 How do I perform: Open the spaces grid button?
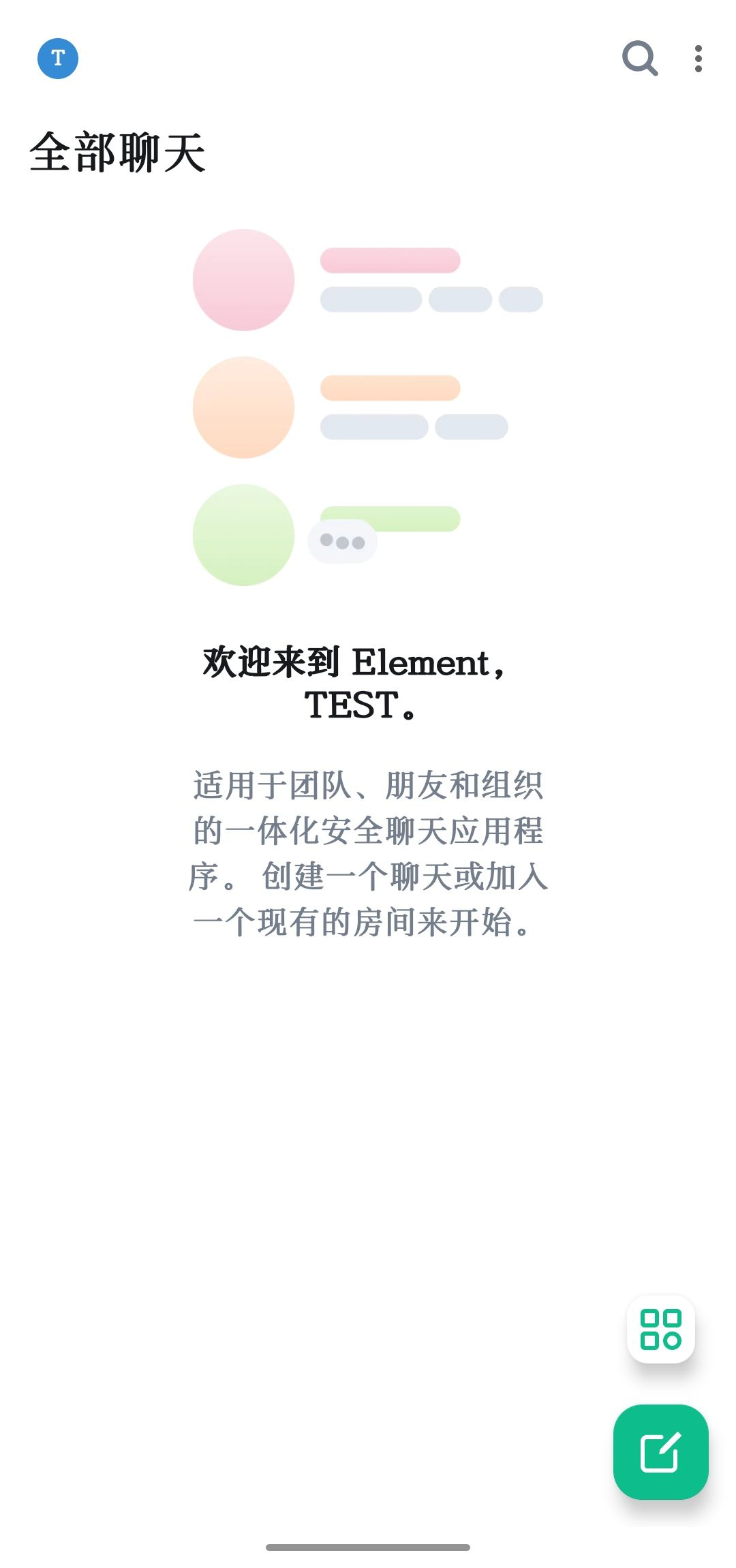660,1329
